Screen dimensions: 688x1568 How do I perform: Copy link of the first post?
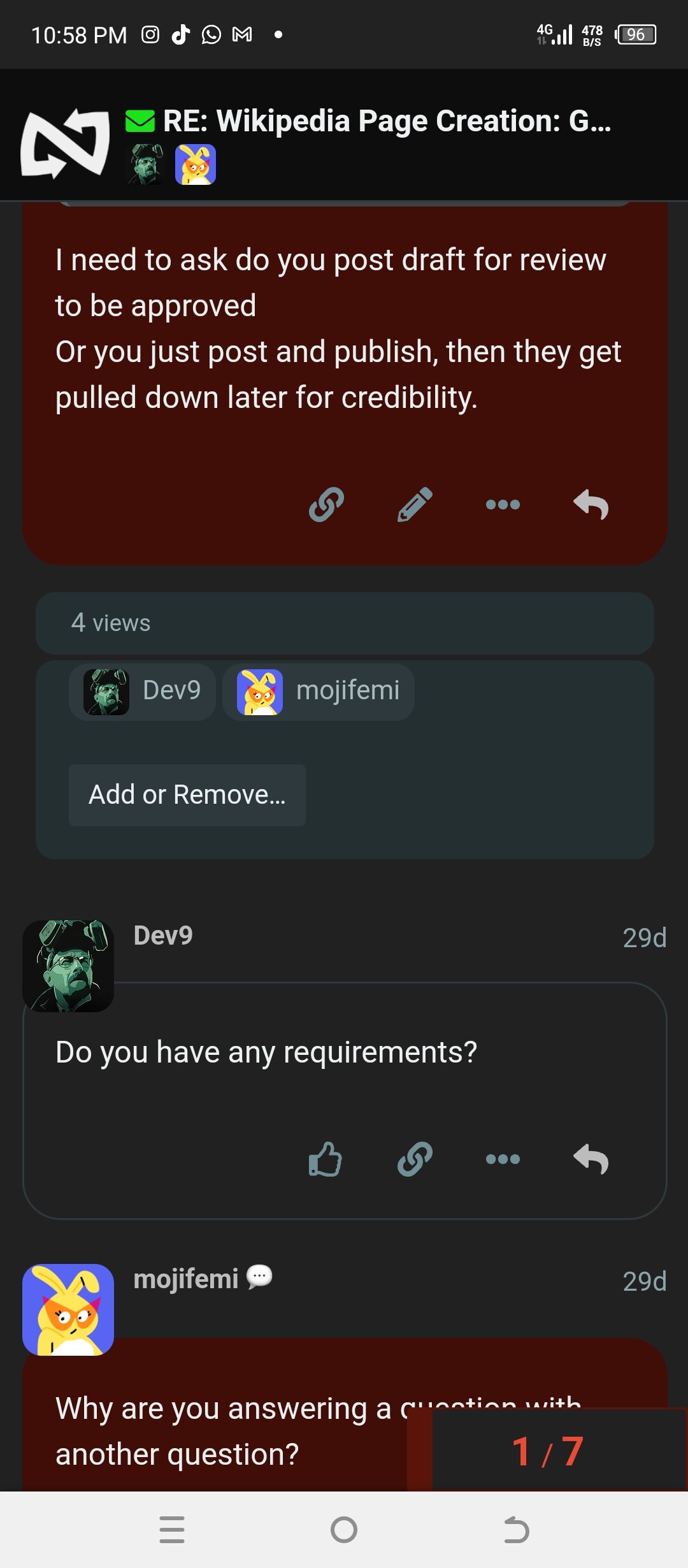pyautogui.click(x=326, y=505)
